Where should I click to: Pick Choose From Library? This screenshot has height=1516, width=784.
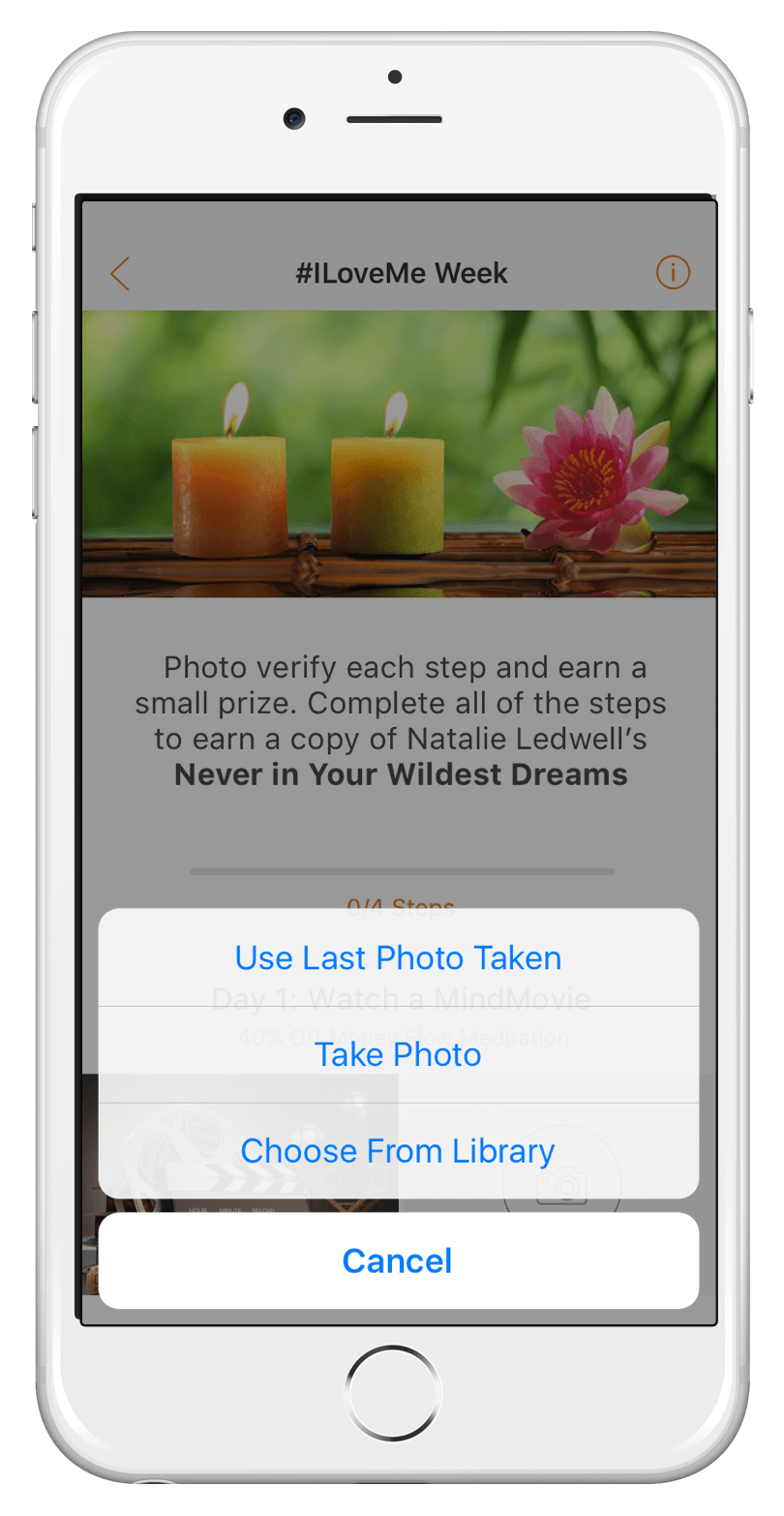(x=398, y=1151)
